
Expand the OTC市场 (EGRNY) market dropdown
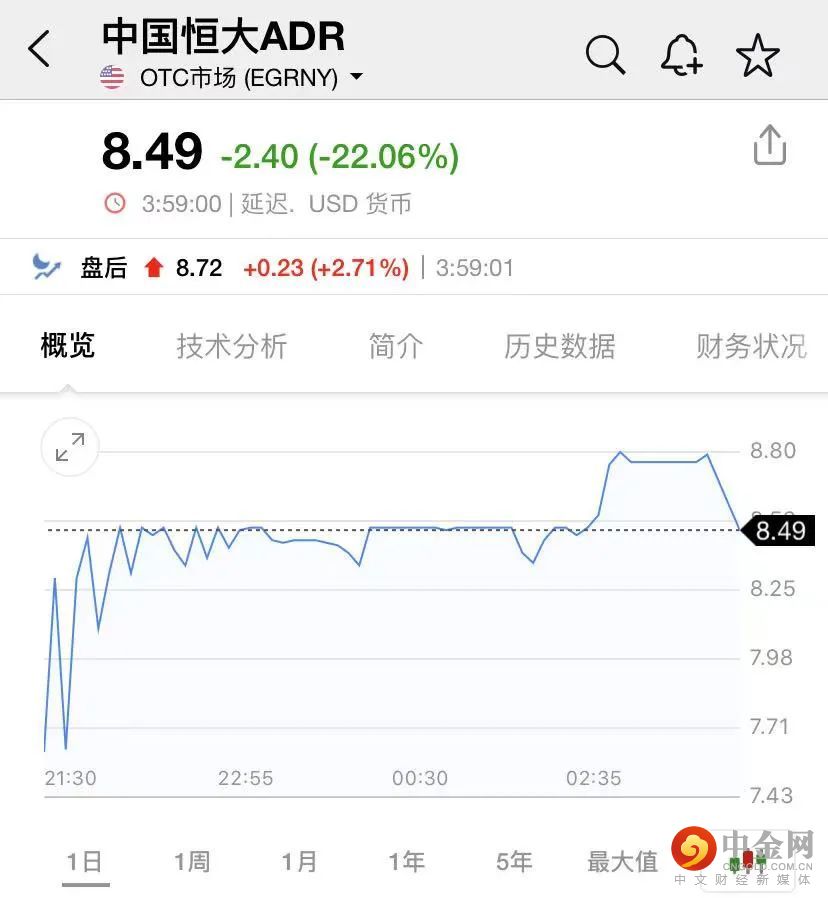(357, 78)
